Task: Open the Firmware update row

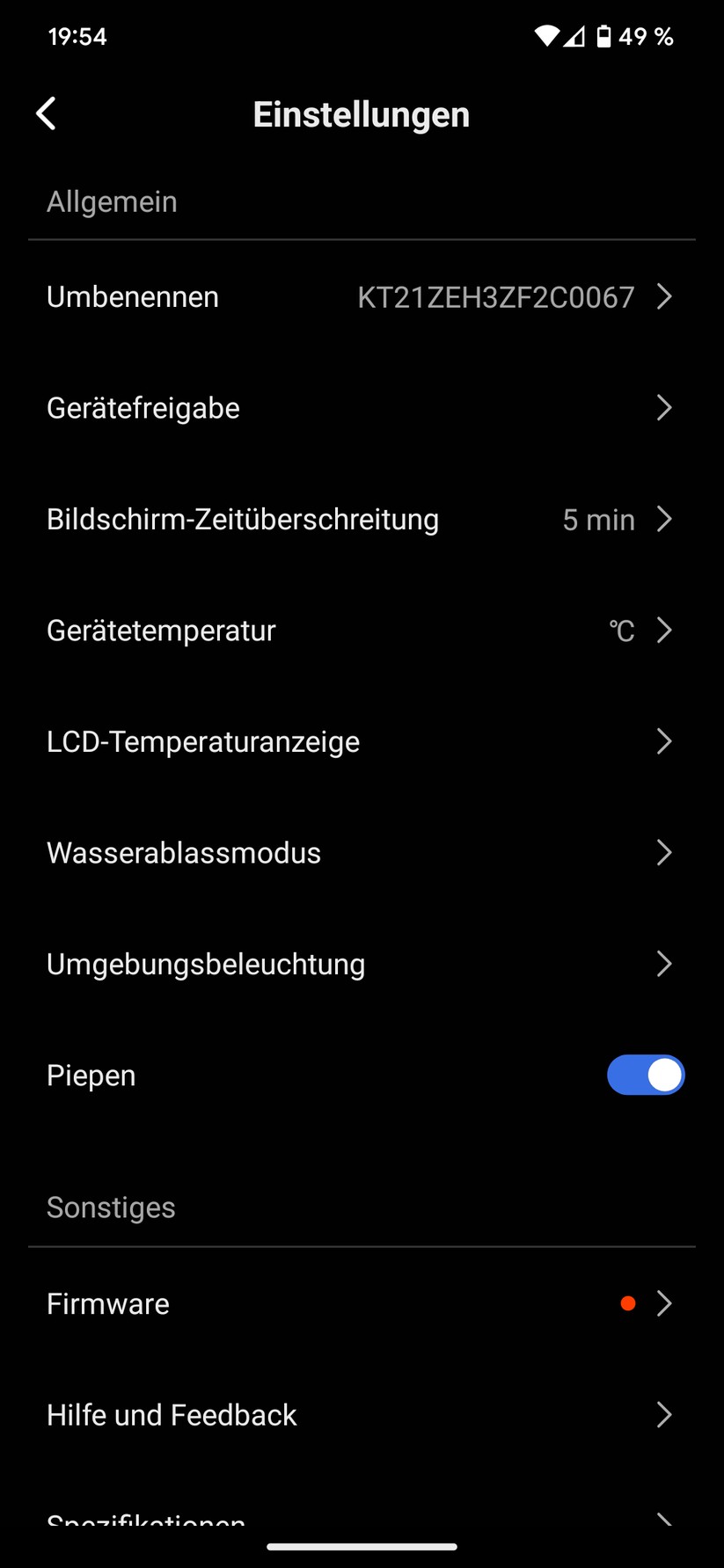Action: point(361,1304)
